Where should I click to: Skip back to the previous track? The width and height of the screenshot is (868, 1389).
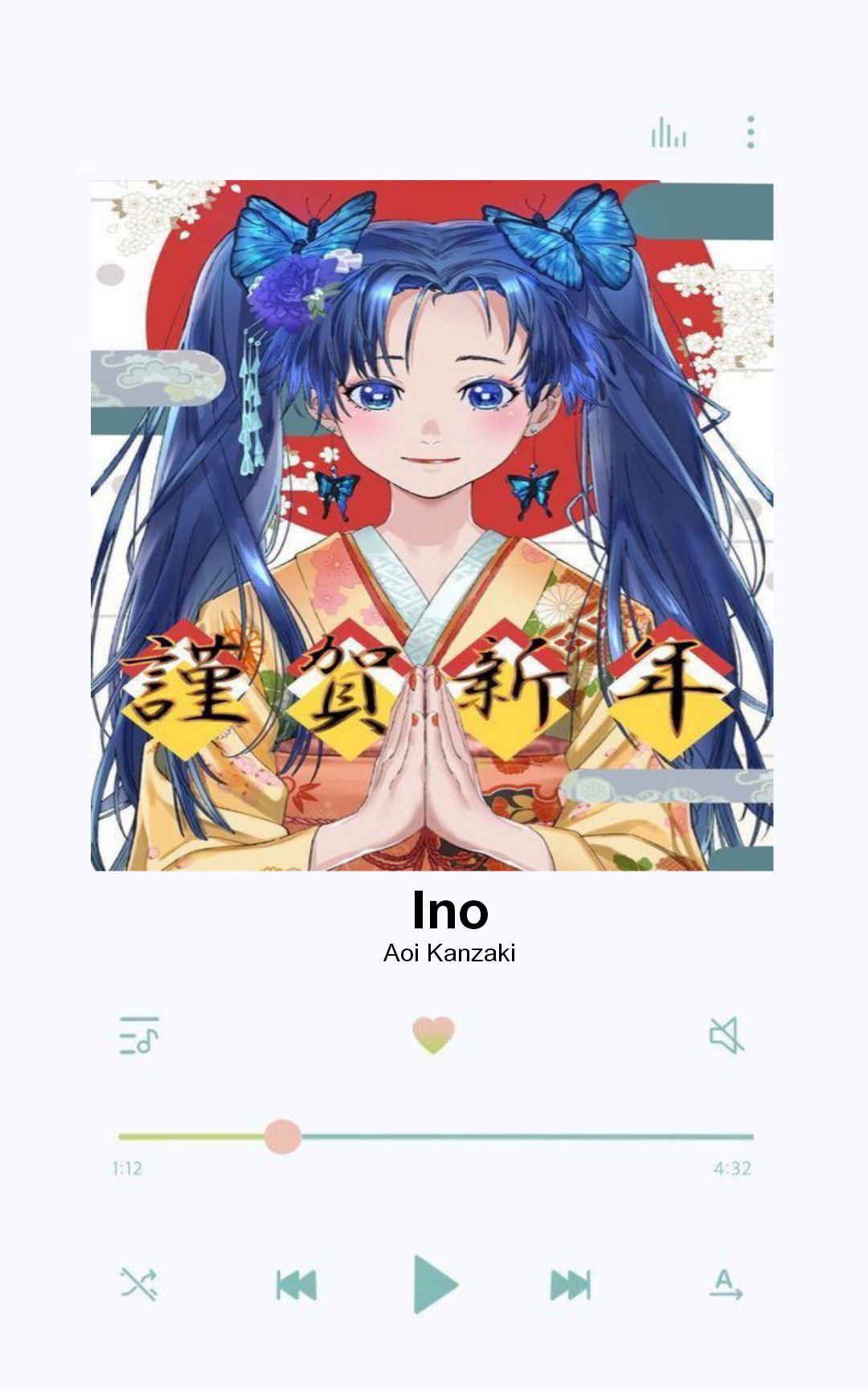tap(297, 1285)
